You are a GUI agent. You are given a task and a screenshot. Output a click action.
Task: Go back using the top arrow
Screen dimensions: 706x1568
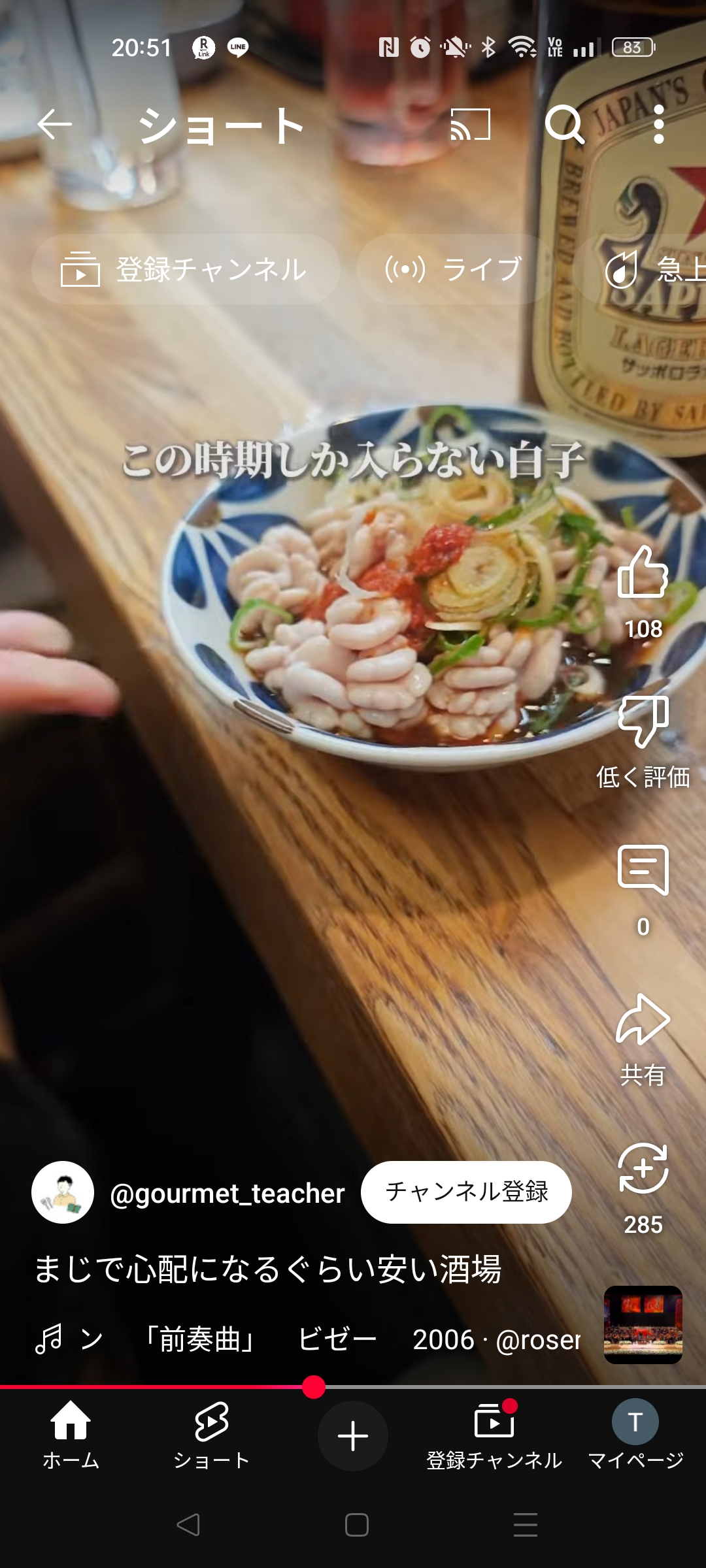(x=55, y=124)
